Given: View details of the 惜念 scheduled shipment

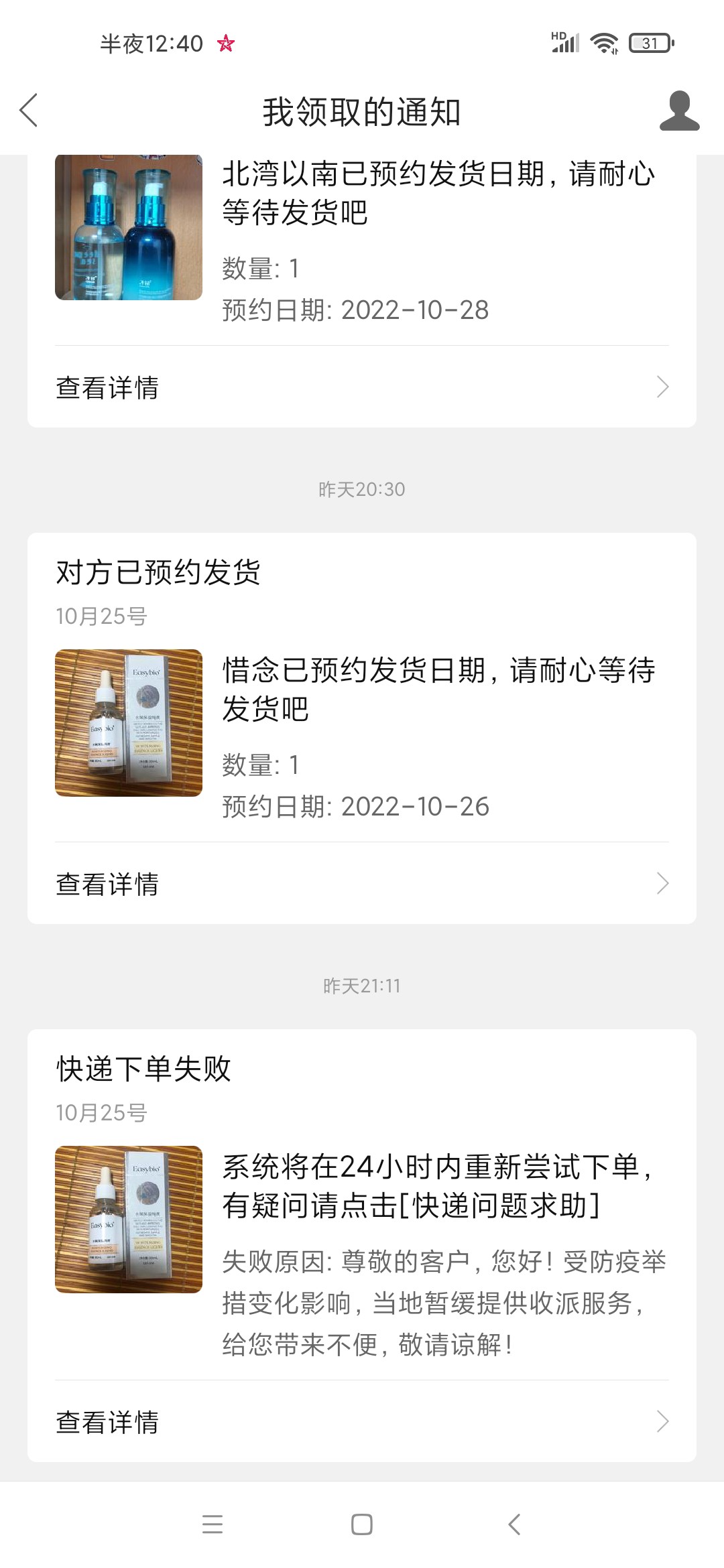Looking at the screenshot, I should pyautogui.click(x=362, y=884).
